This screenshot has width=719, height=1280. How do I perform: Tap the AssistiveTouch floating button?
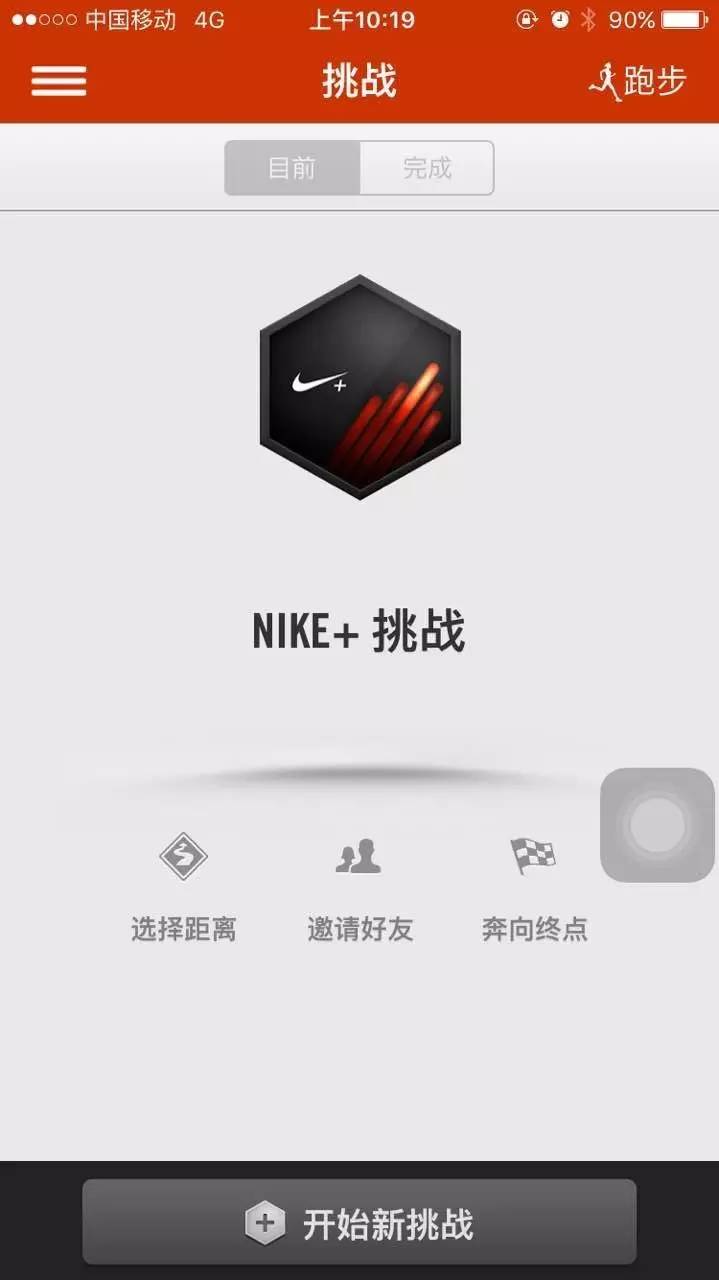[657, 825]
